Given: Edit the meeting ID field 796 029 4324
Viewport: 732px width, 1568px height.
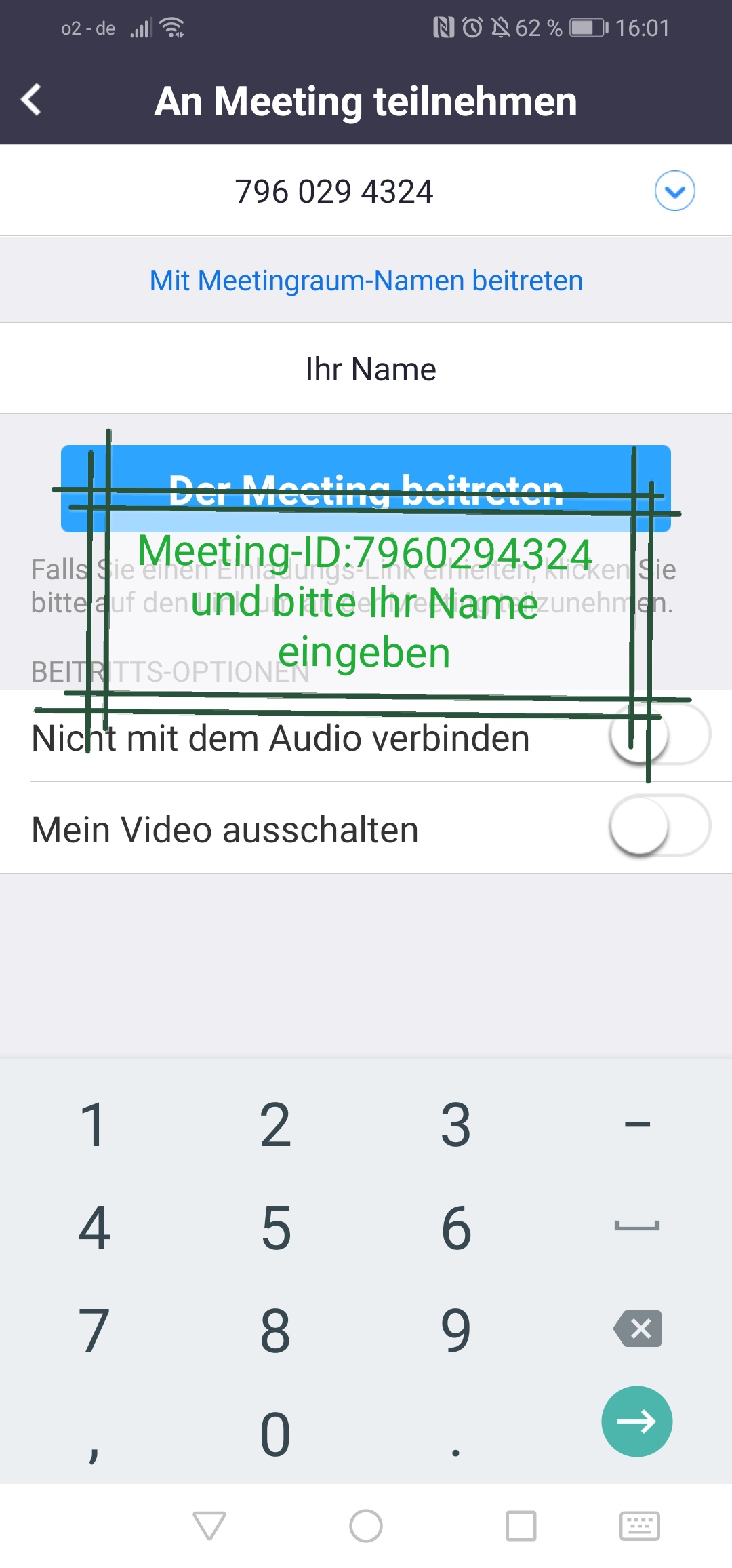Looking at the screenshot, I should (333, 191).
